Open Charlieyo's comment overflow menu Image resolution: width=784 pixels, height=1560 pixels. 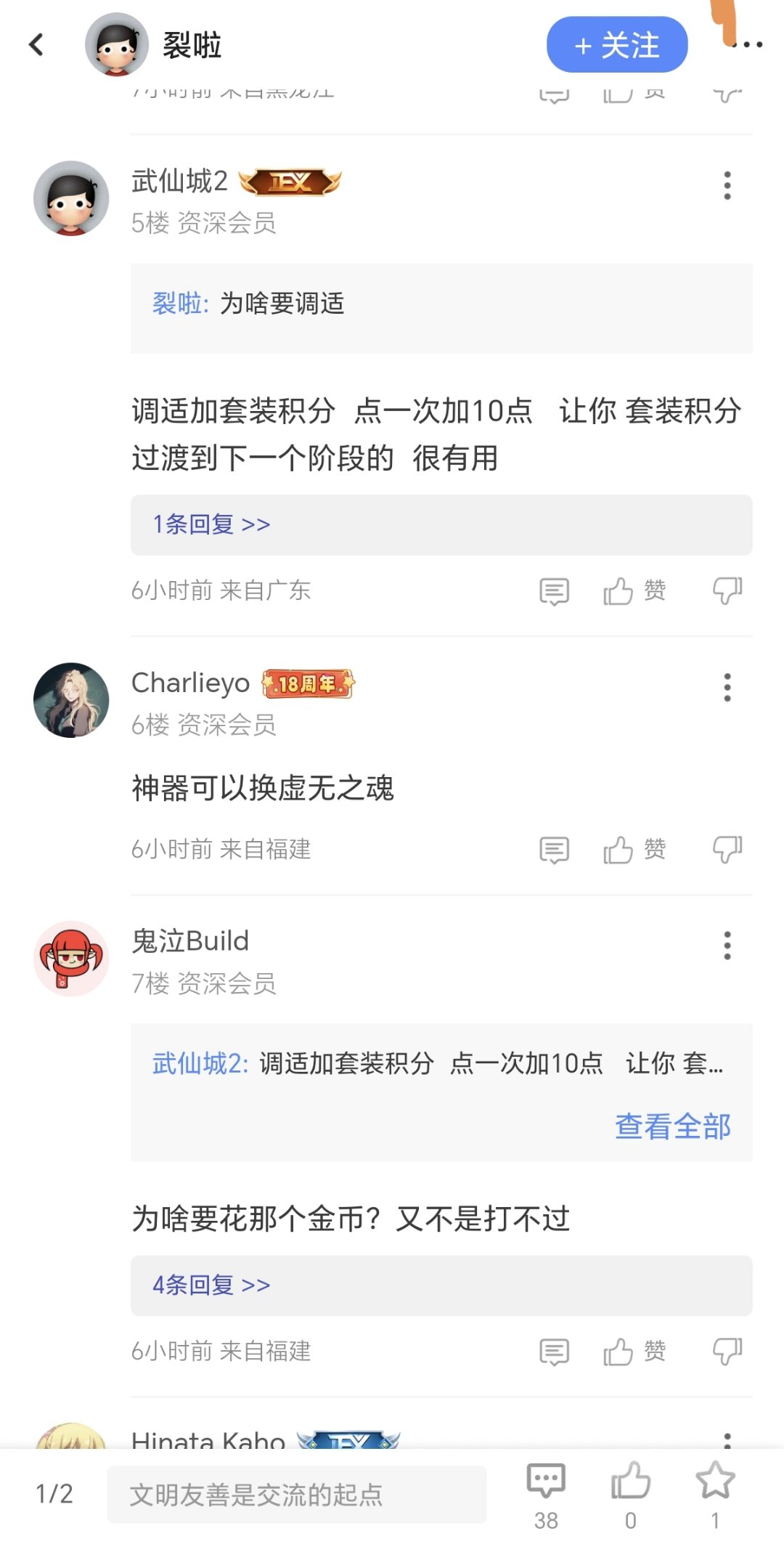tap(727, 687)
